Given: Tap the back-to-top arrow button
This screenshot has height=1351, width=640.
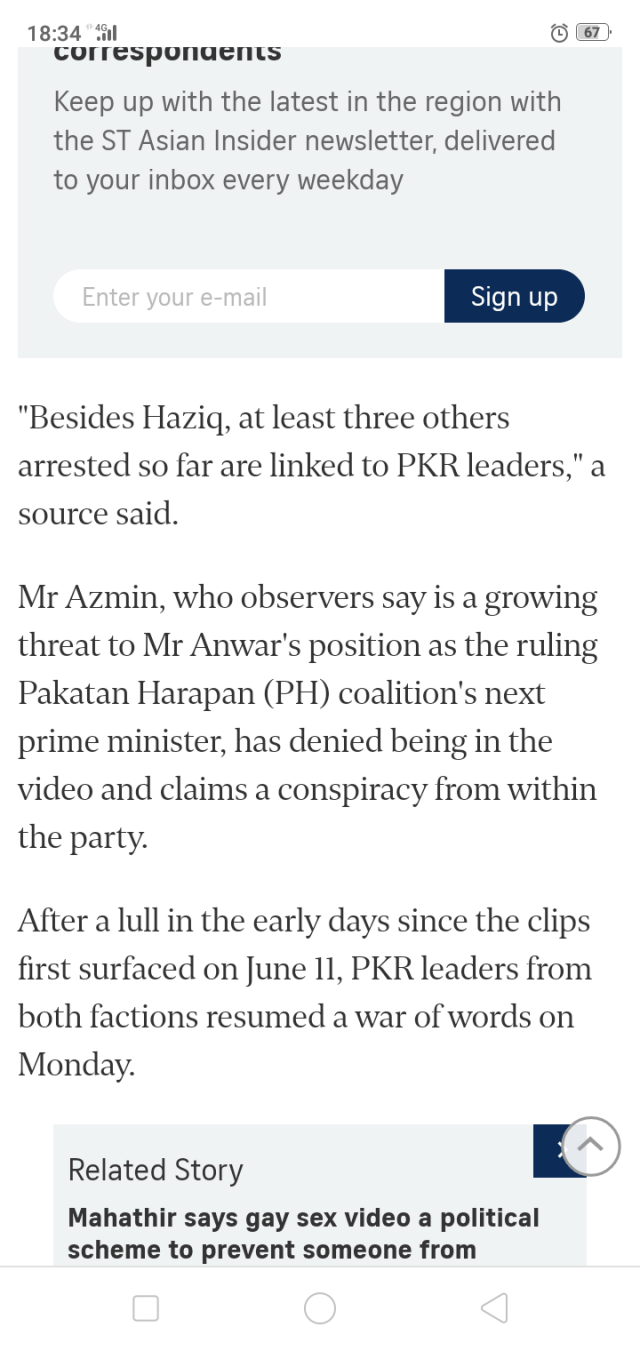Looking at the screenshot, I should click(x=591, y=1146).
